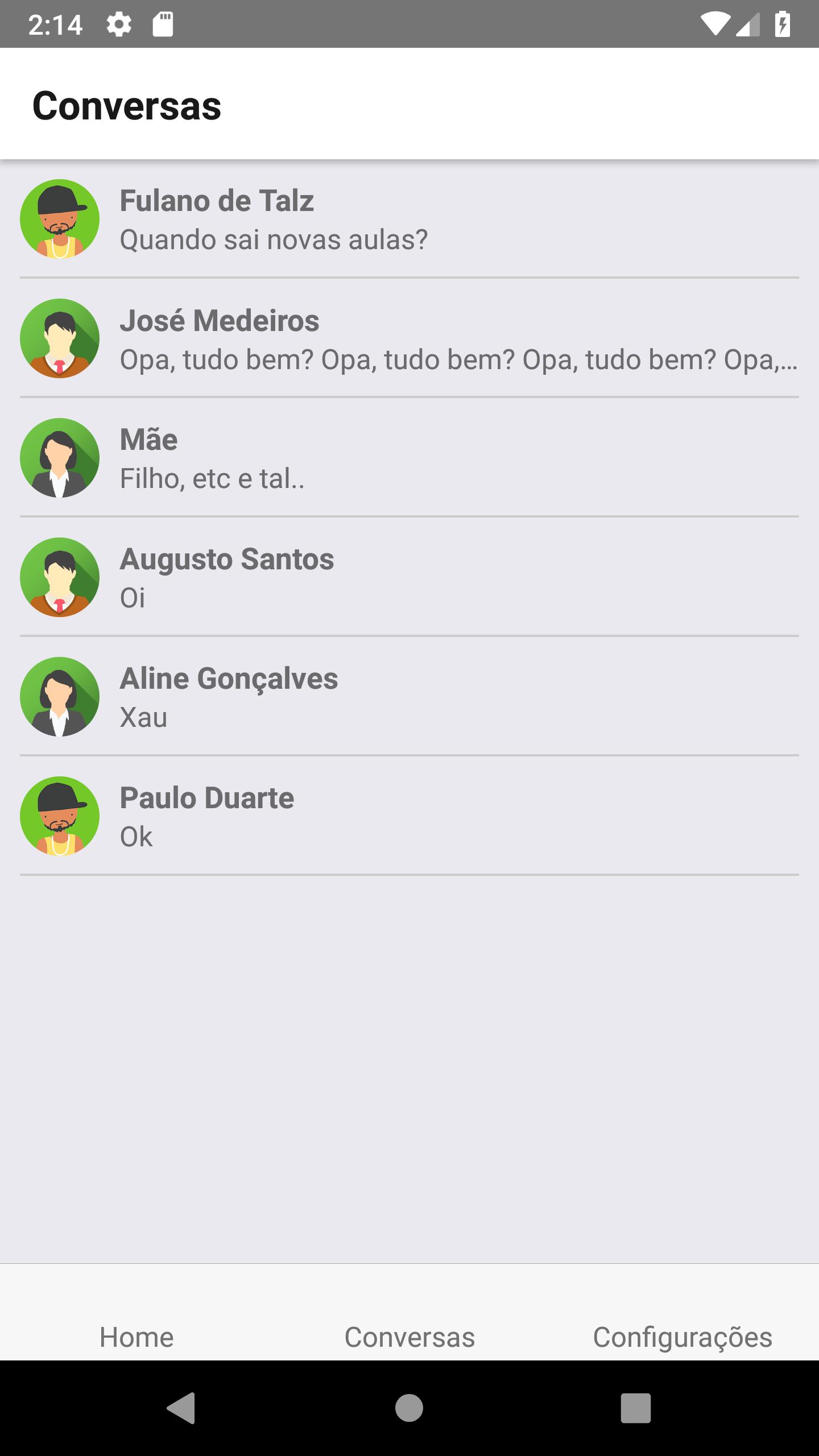Select the conversation with Mãe
The height and width of the screenshot is (1456, 819).
409,458
